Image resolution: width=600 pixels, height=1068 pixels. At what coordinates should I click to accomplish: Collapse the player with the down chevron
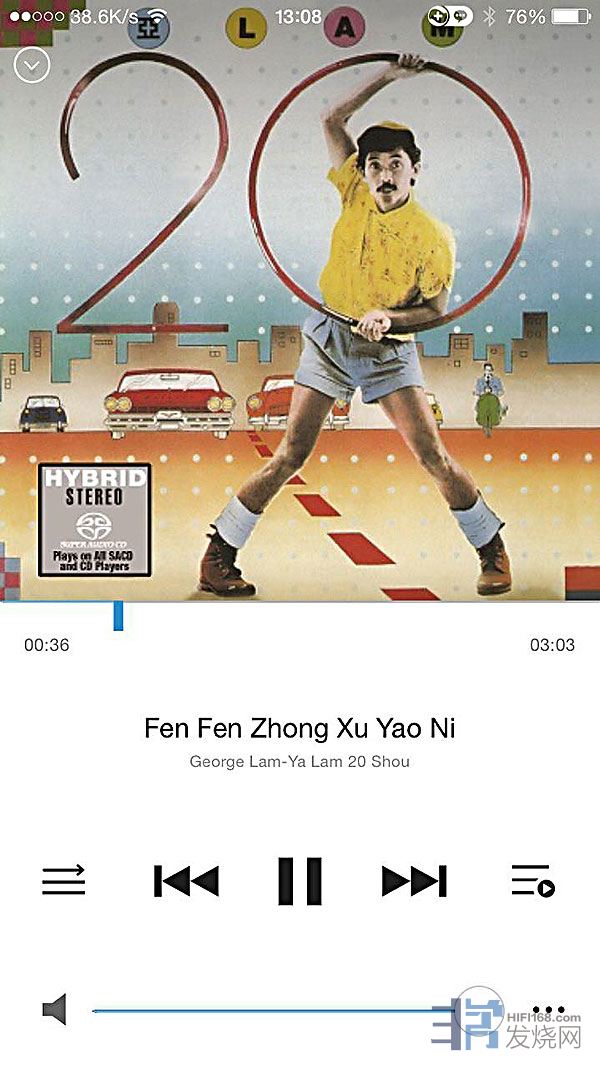pos(32,66)
